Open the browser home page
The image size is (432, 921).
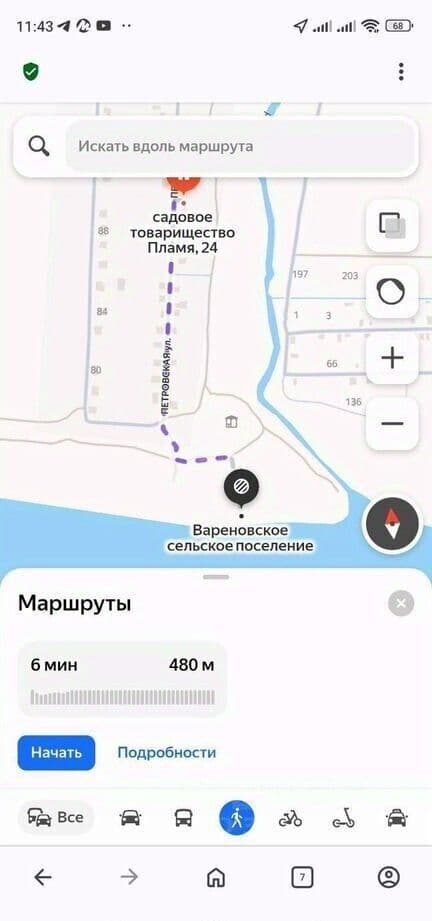point(216,878)
